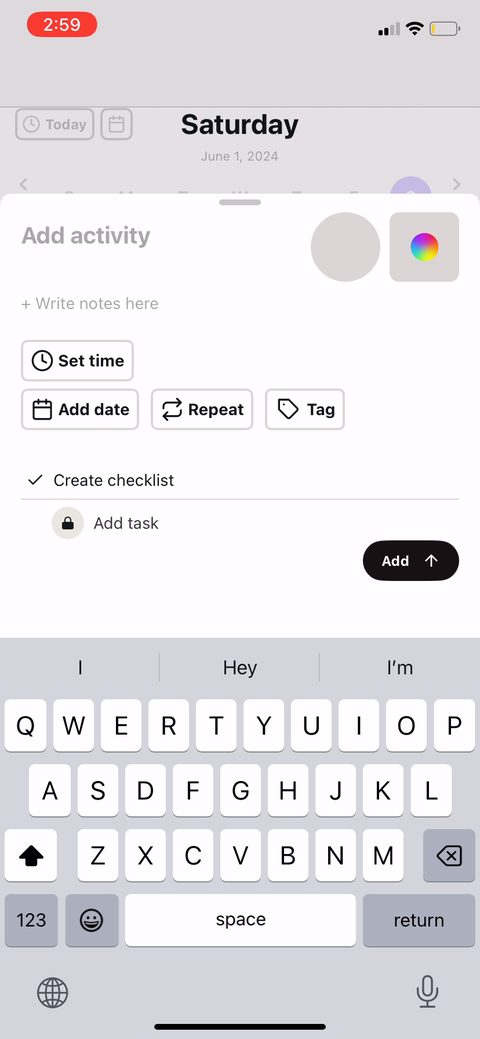
Task: Assign a Tag to the activity
Action: 305,410
